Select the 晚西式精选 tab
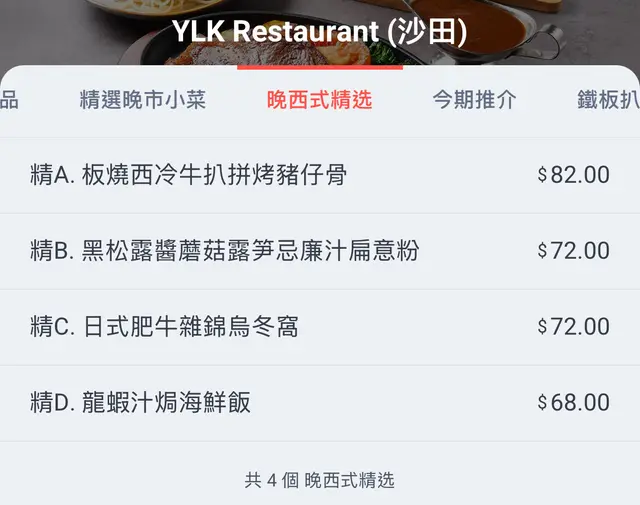The width and height of the screenshot is (640, 505). coord(319,100)
